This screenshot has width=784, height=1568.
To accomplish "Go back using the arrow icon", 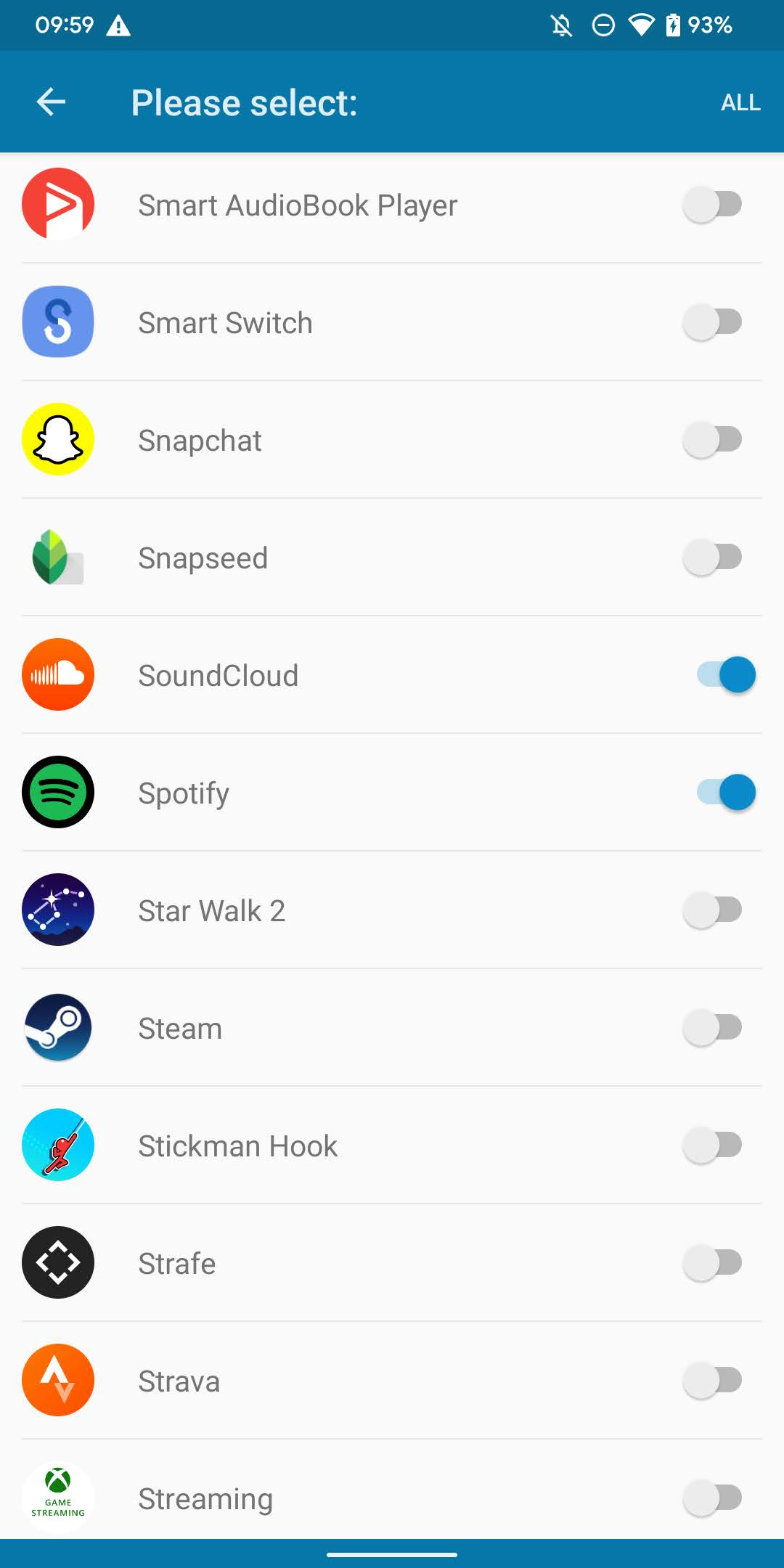I will [x=51, y=102].
